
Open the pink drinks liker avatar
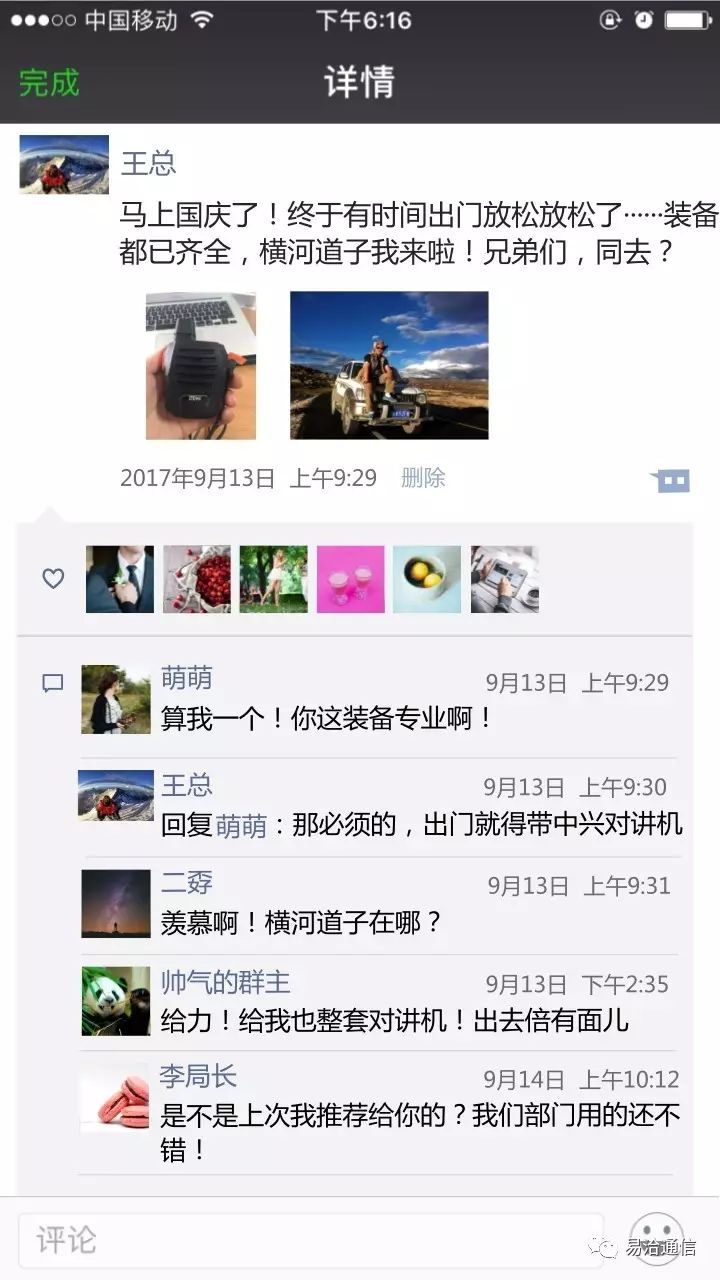pyautogui.click(x=350, y=579)
